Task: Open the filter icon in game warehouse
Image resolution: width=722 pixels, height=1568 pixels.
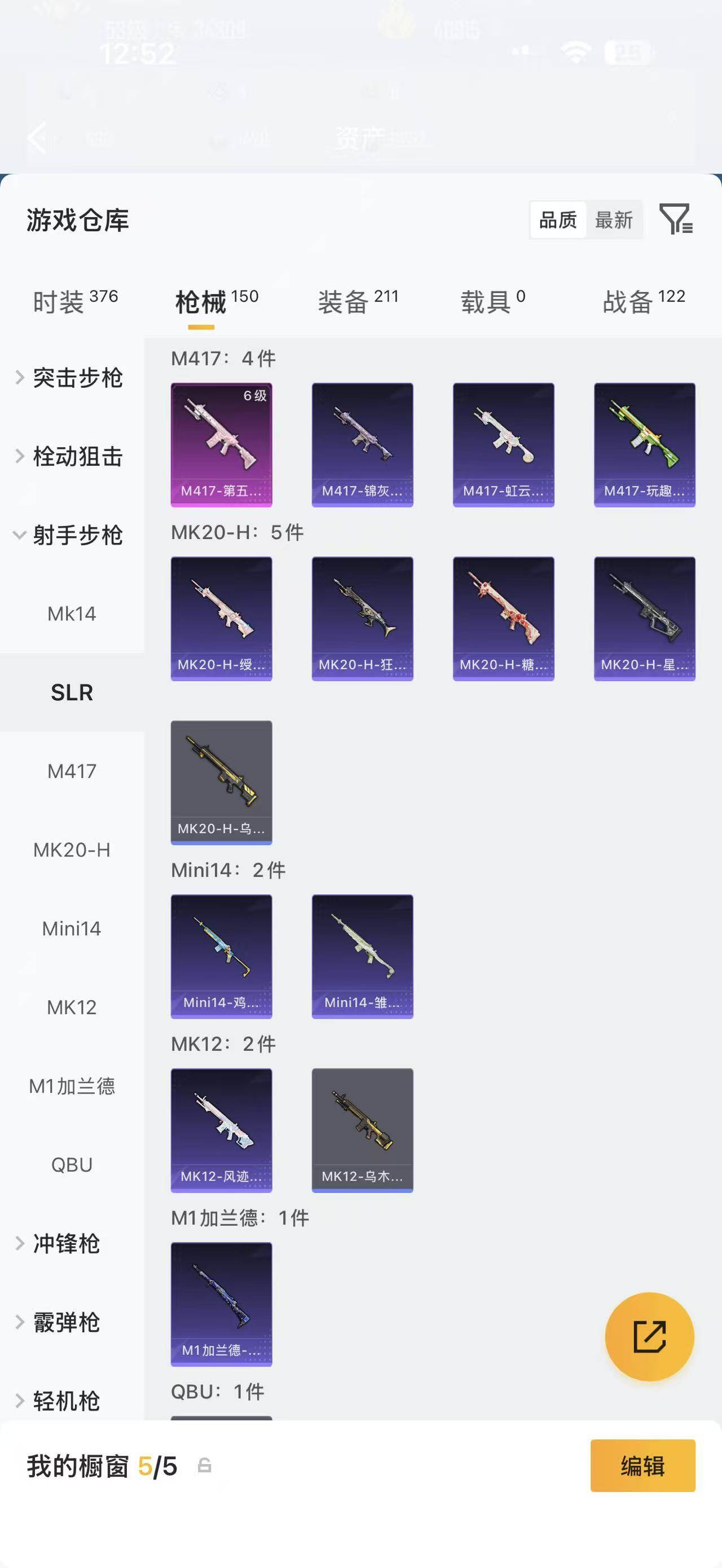Action: click(x=676, y=219)
